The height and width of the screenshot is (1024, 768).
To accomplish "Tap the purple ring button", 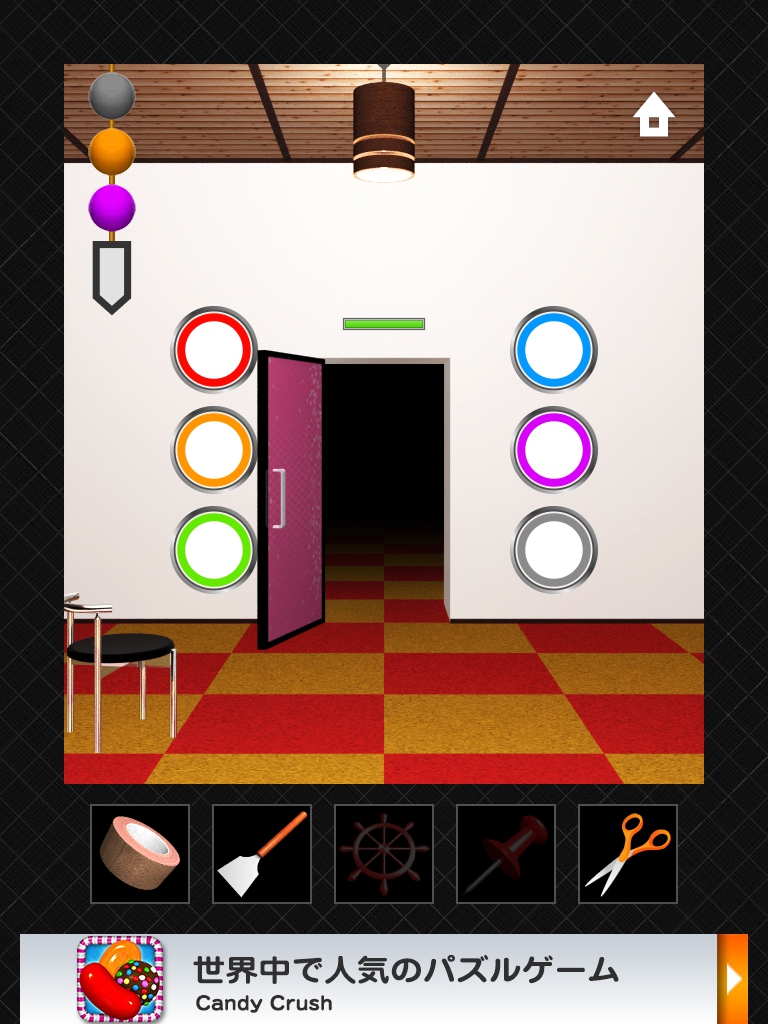I will pos(554,450).
